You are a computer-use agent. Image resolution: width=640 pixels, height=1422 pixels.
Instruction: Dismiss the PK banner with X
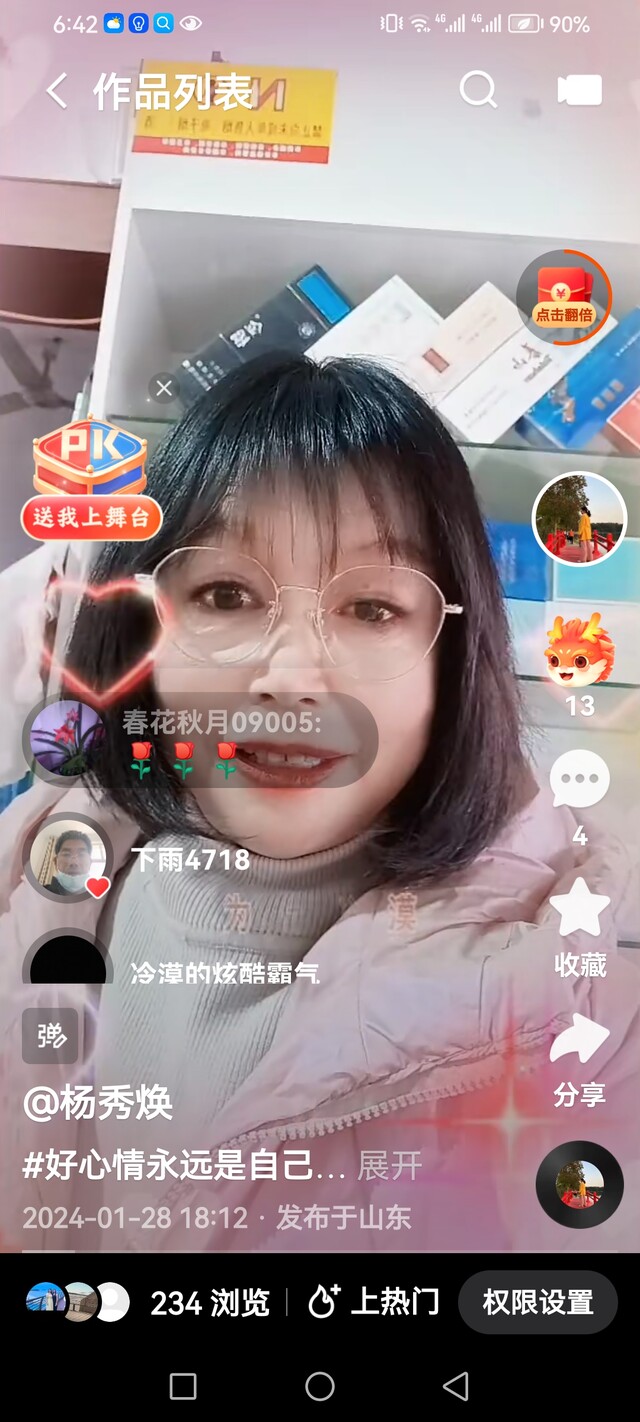[164, 388]
